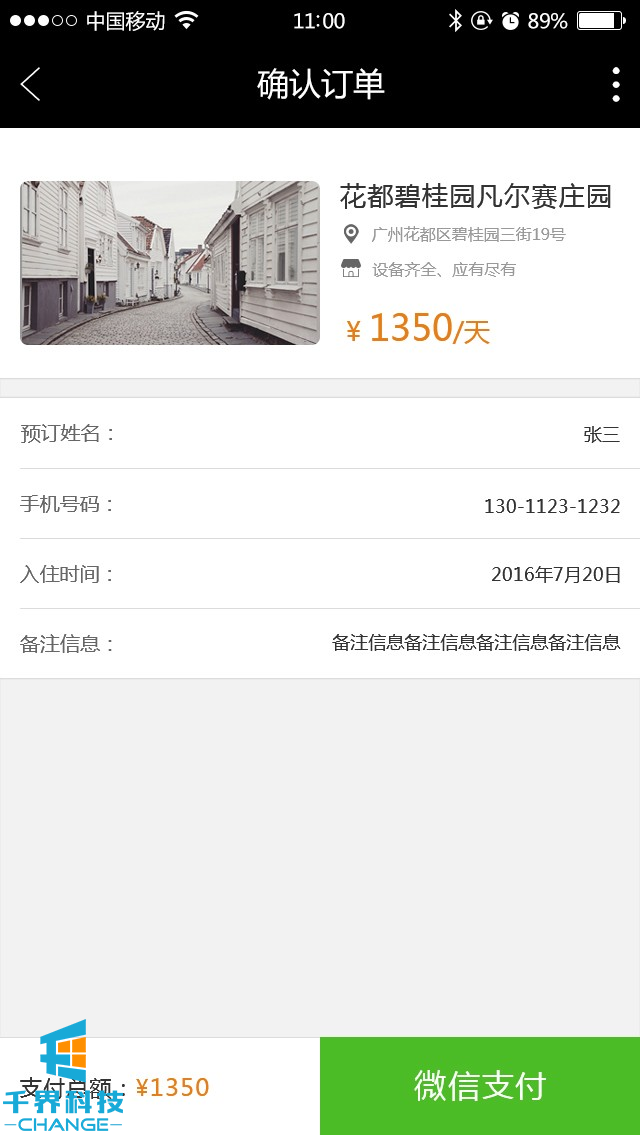
Task: Go back from the 确认订单 page
Action: (x=30, y=85)
